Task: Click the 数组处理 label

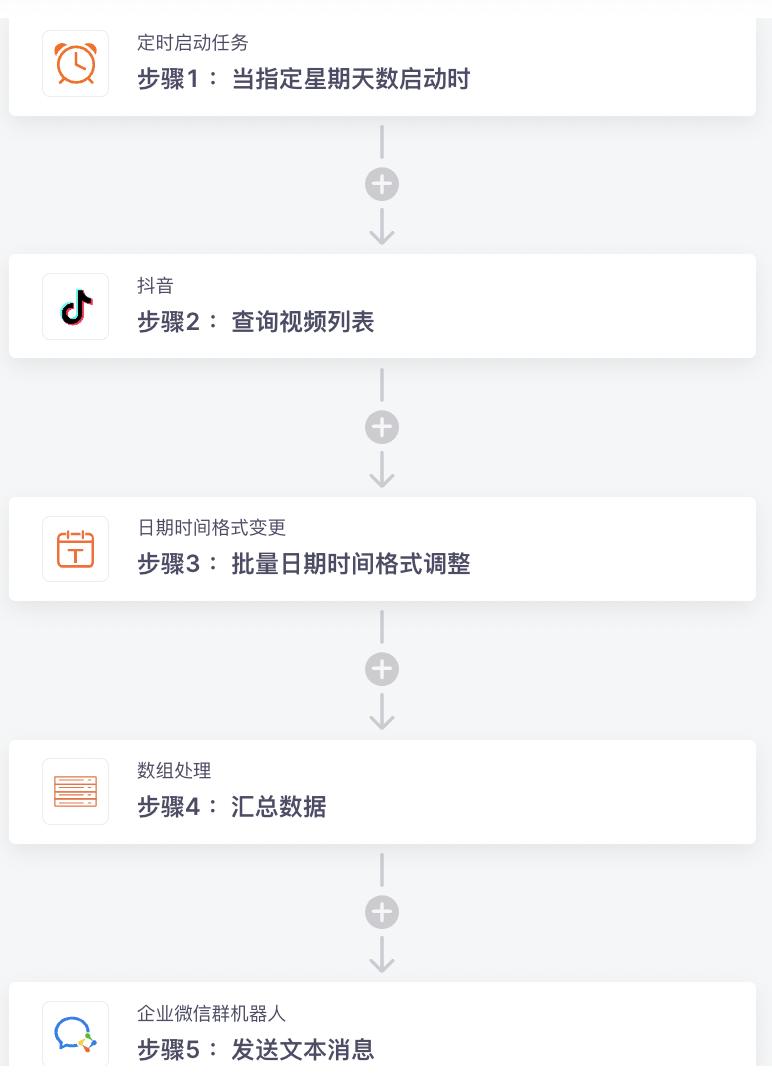Action: [174, 771]
